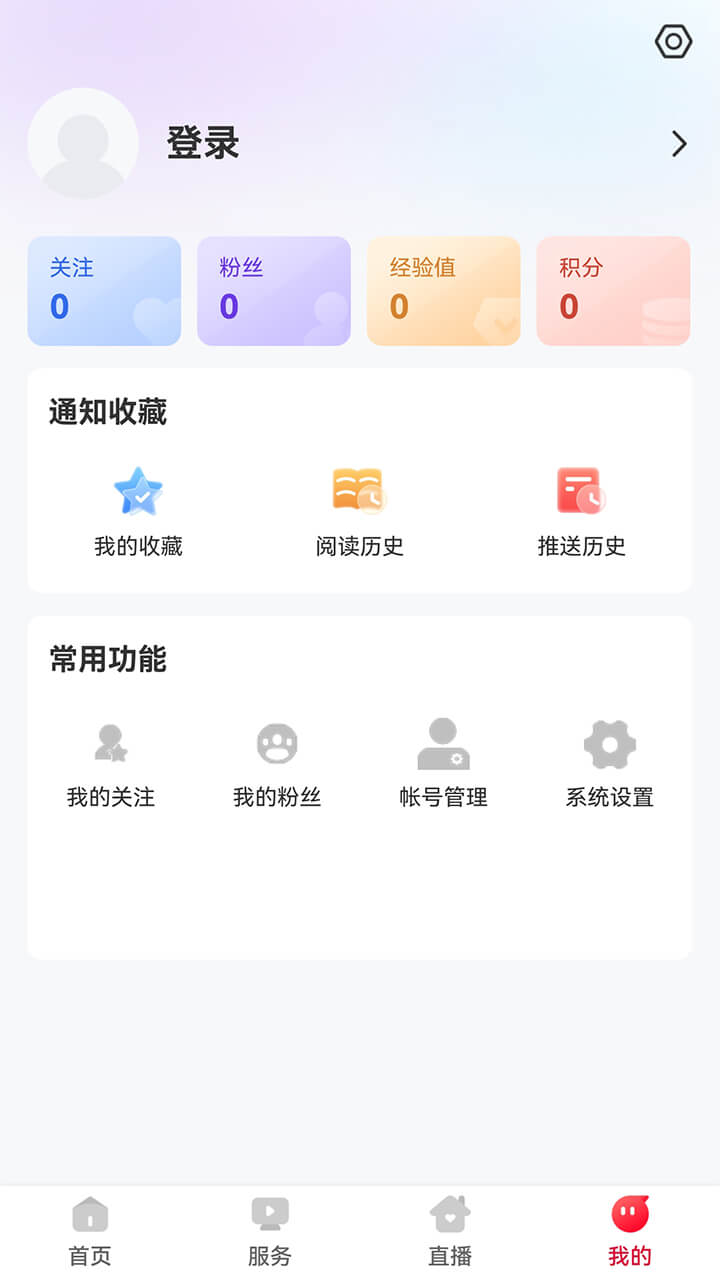The image size is (720, 1280).
Task: Open the 粉丝 (Fans) stat card
Action: pyautogui.click(x=274, y=291)
